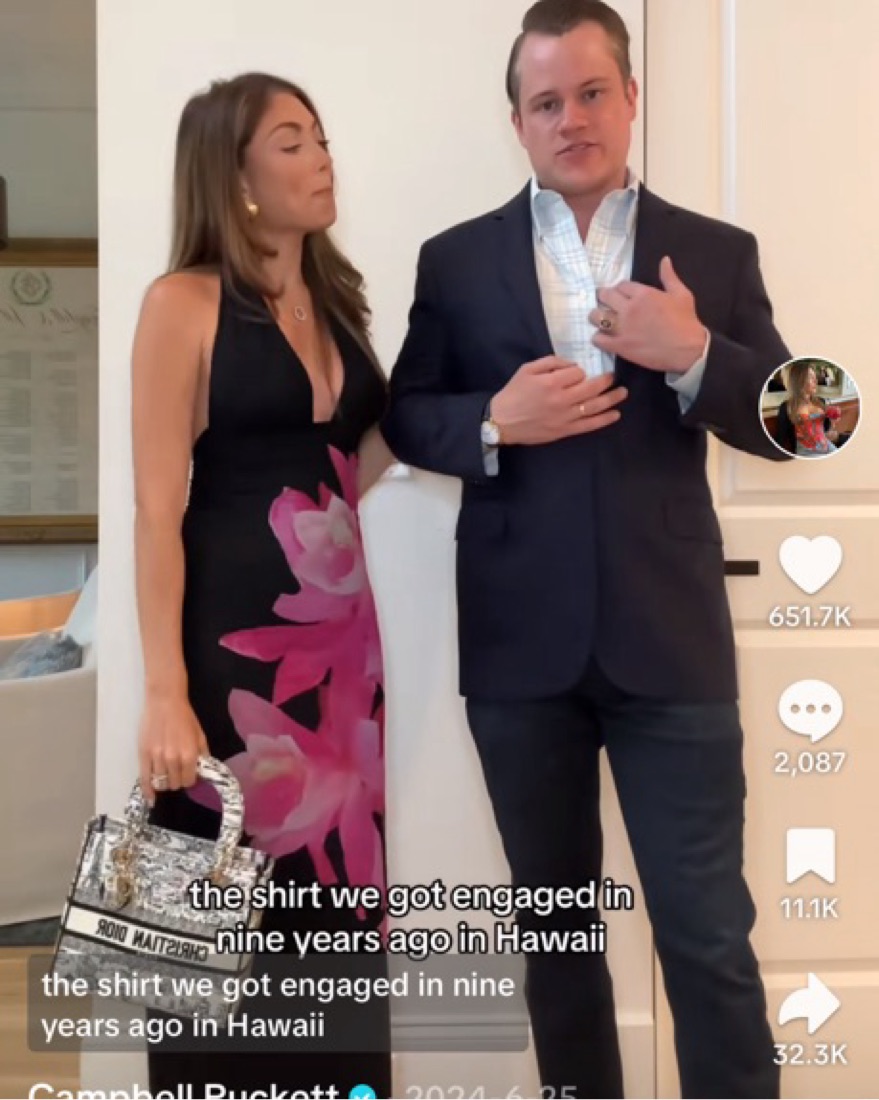Open the comments on this video
The image size is (879, 1100).
click(x=810, y=709)
